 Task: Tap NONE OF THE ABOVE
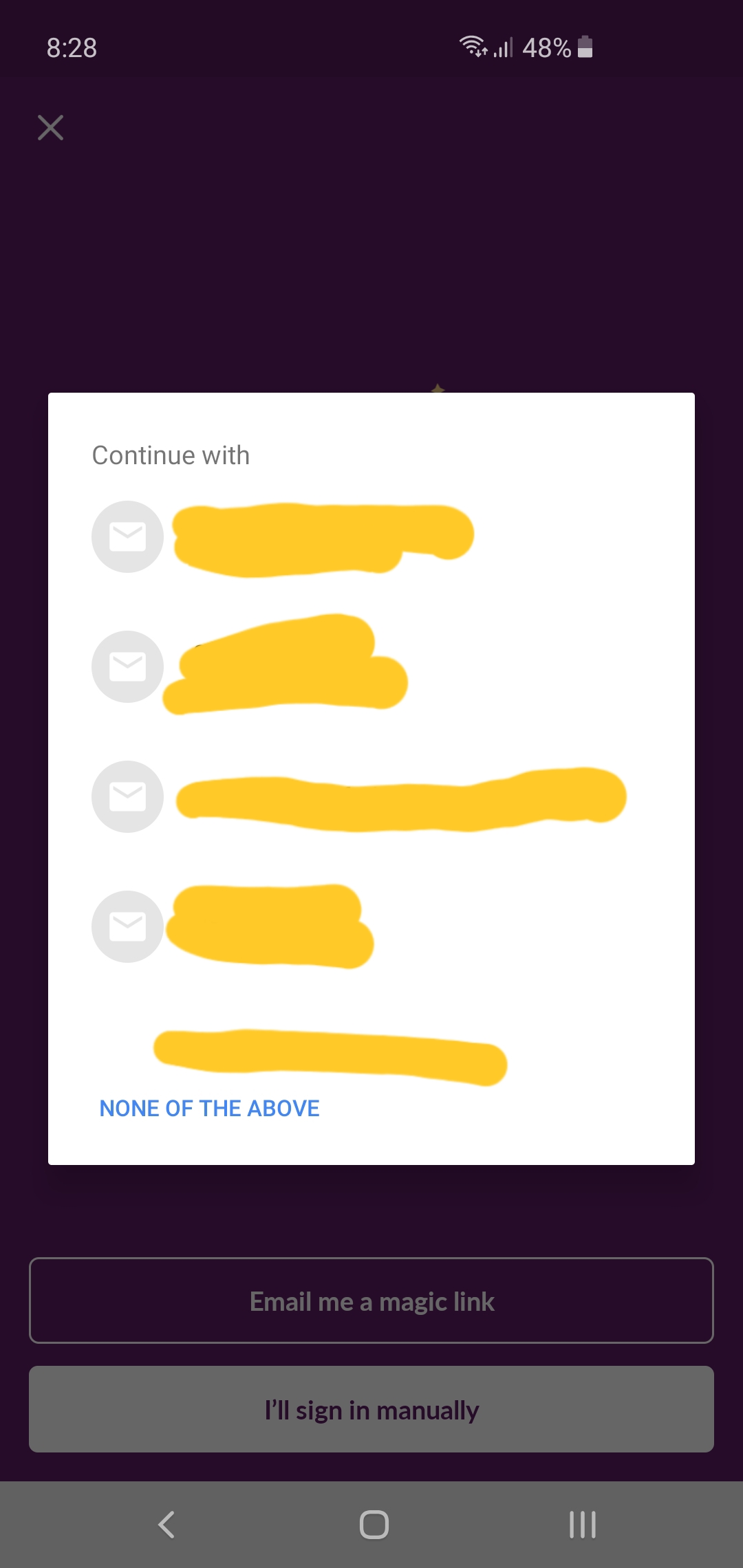[209, 1109]
